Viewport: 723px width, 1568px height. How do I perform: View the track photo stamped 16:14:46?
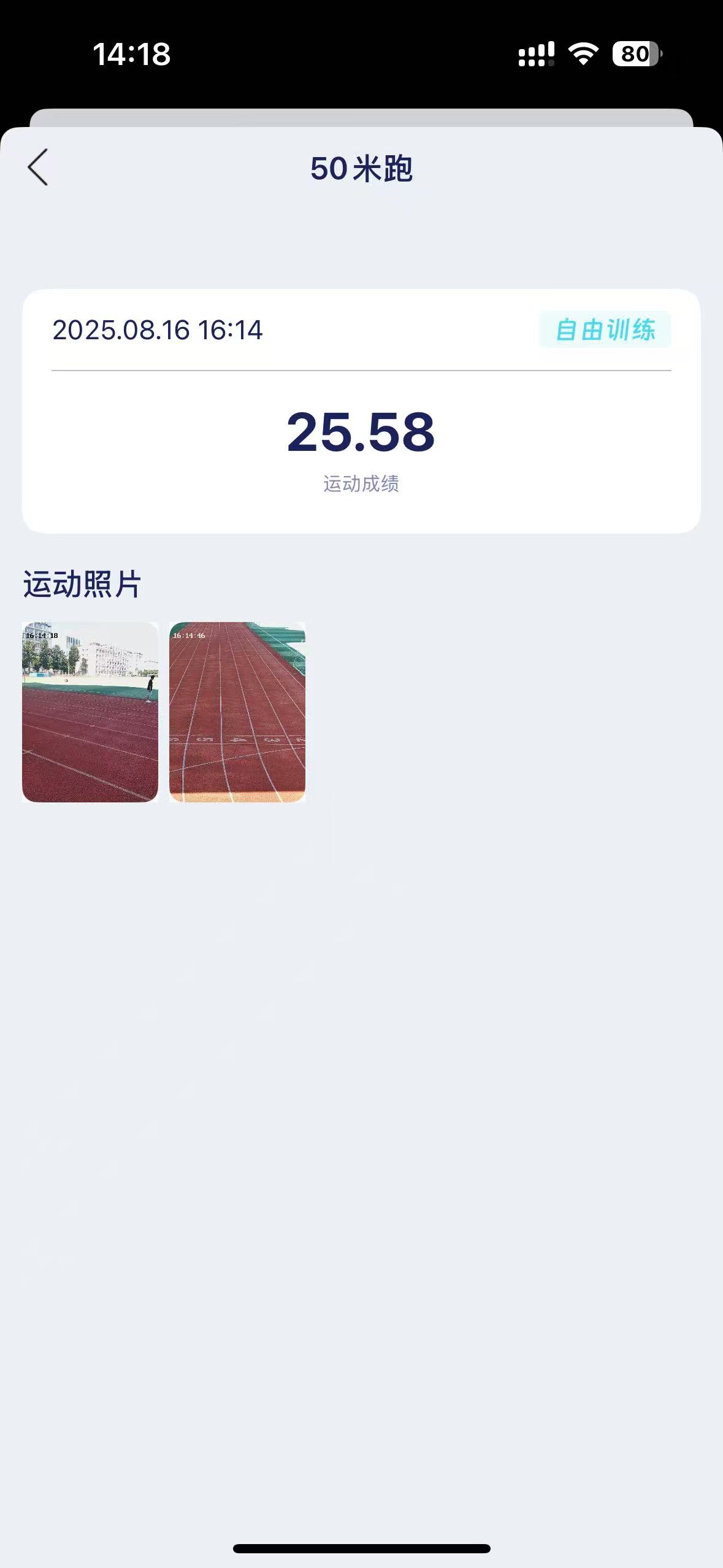(237, 712)
